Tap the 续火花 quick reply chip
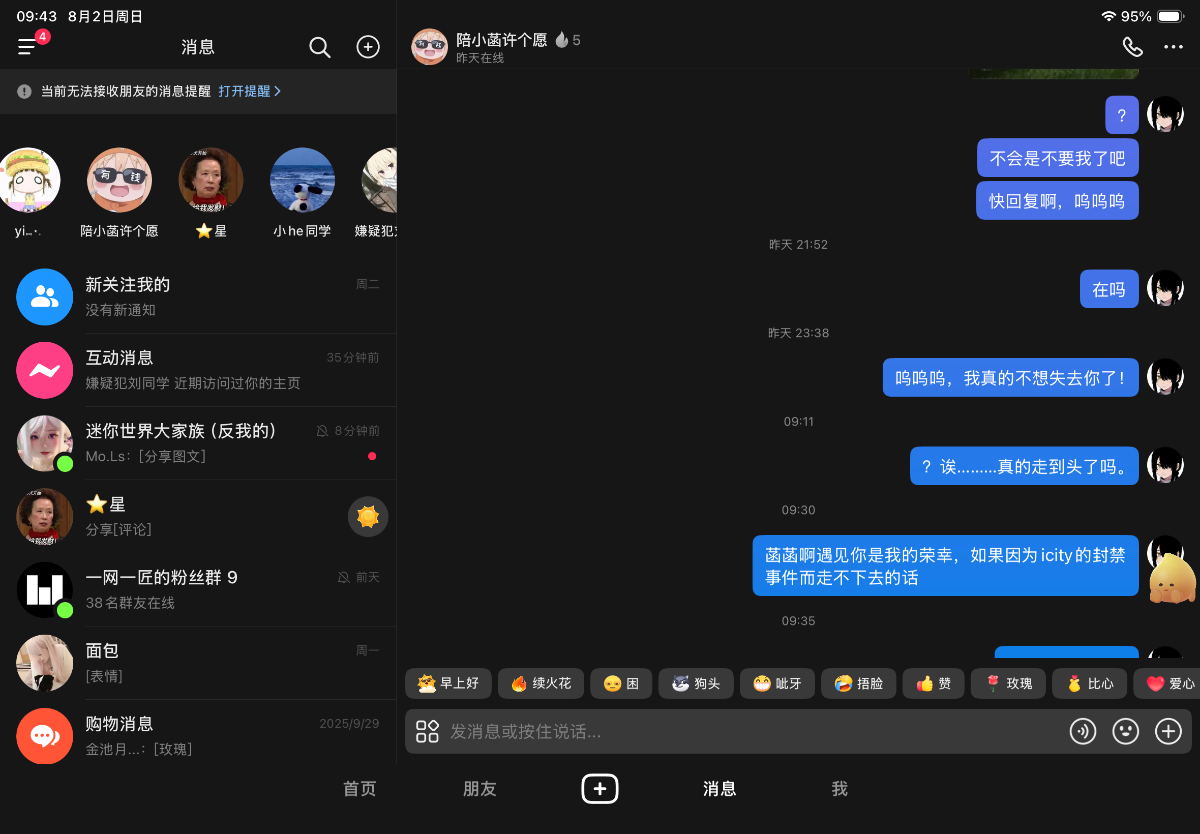This screenshot has height=834, width=1200. [x=540, y=684]
